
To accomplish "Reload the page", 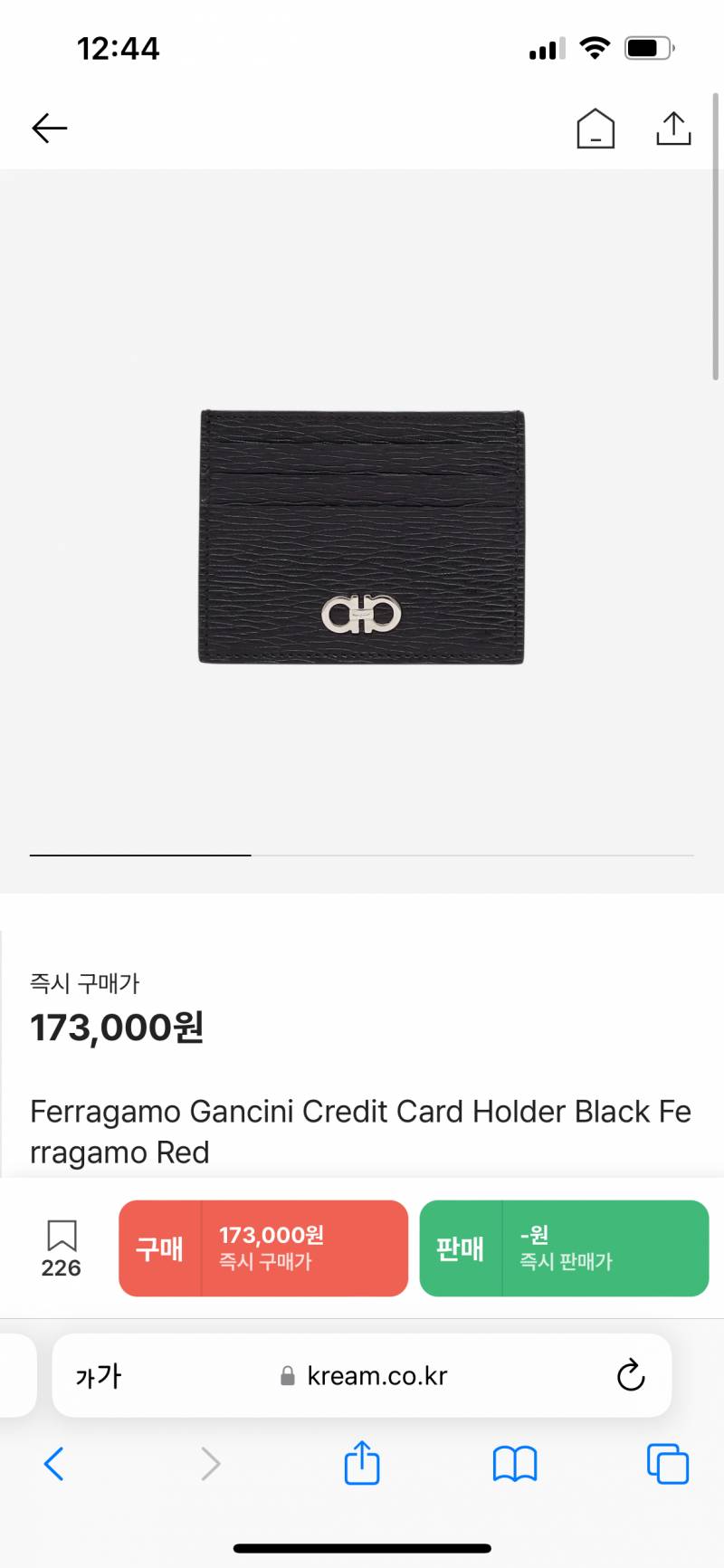I will coord(630,1376).
